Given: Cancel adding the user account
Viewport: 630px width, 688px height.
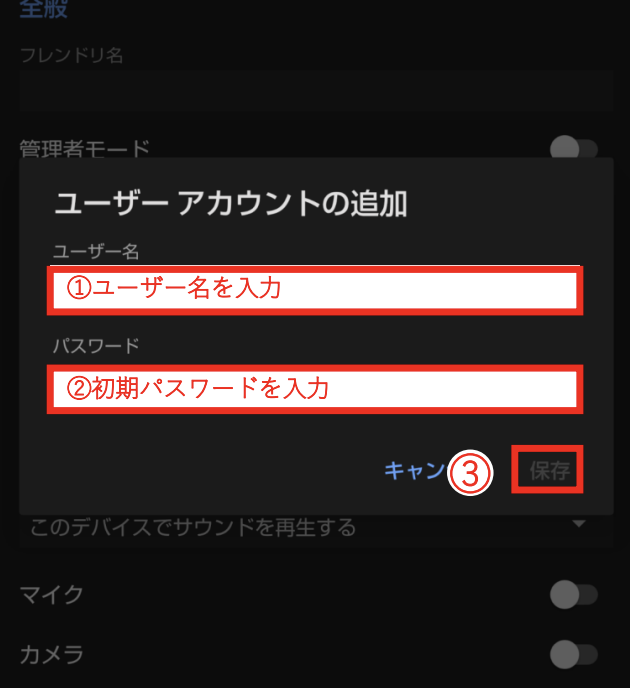Looking at the screenshot, I should (x=414, y=471).
